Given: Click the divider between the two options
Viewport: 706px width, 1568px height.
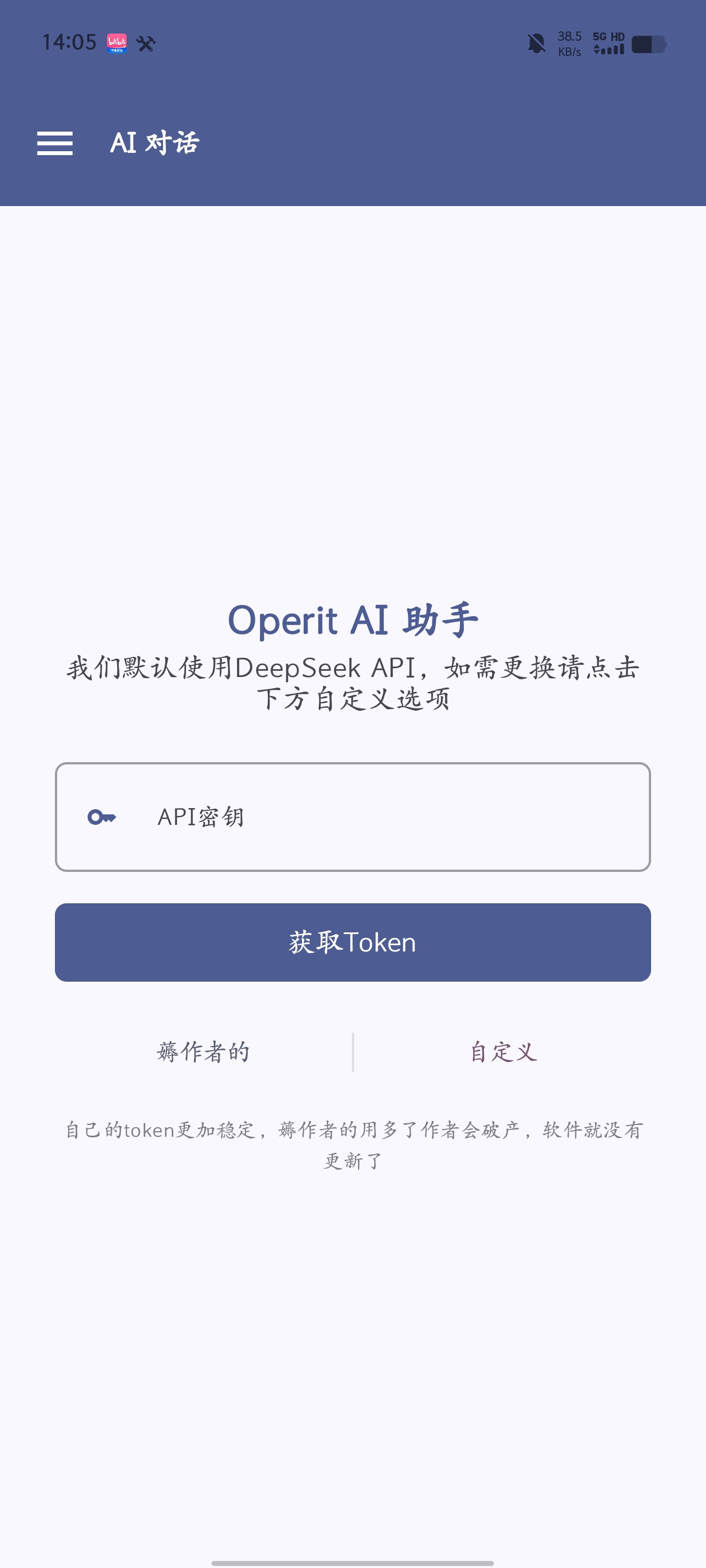Looking at the screenshot, I should (x=352, y=1051).
